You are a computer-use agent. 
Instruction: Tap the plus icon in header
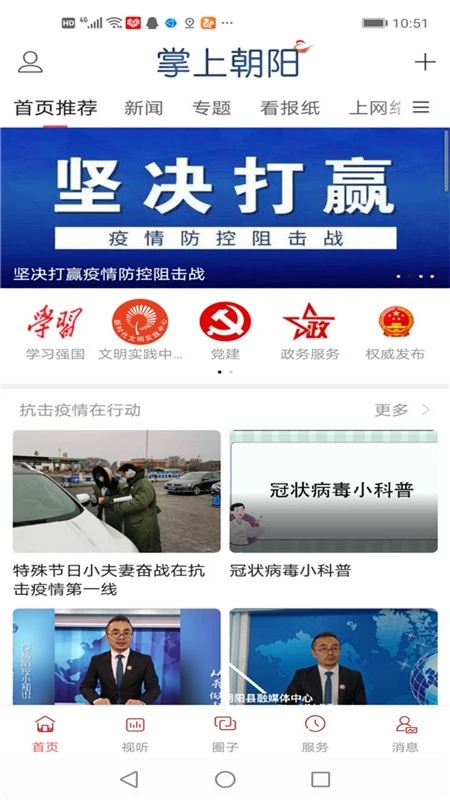424,62
